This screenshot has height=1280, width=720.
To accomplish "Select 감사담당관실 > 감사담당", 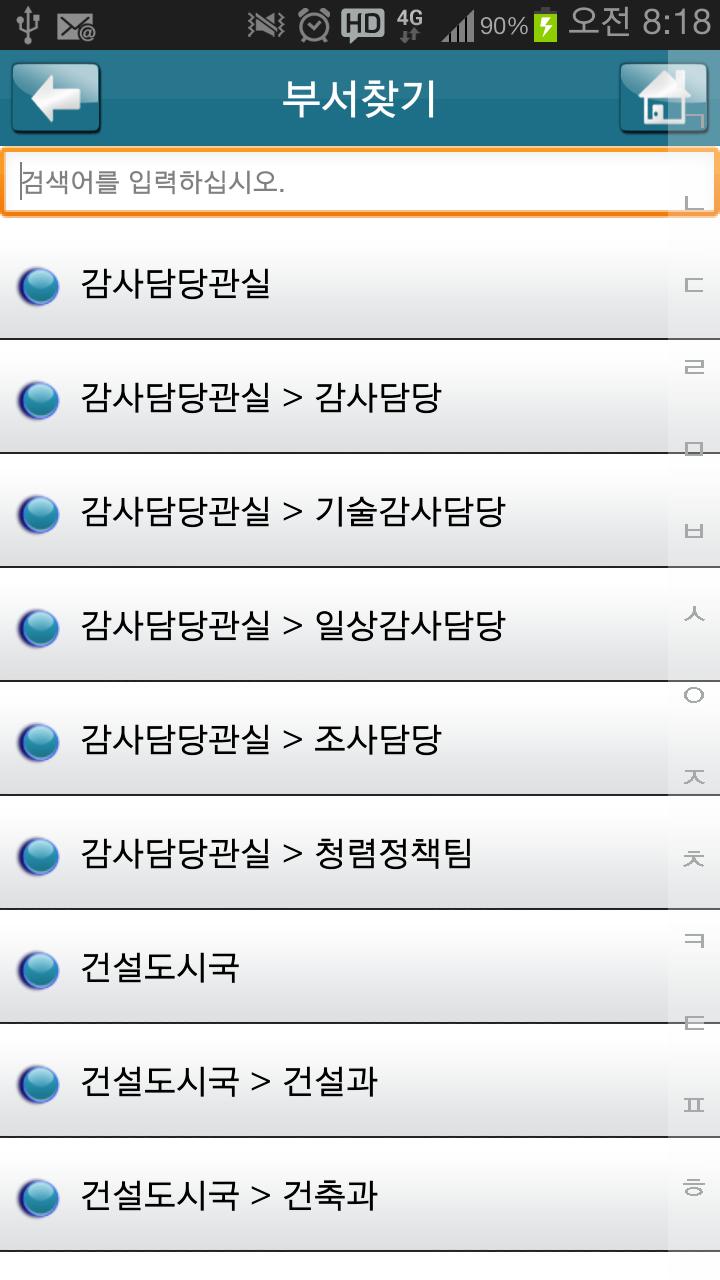I will (330, 398).
